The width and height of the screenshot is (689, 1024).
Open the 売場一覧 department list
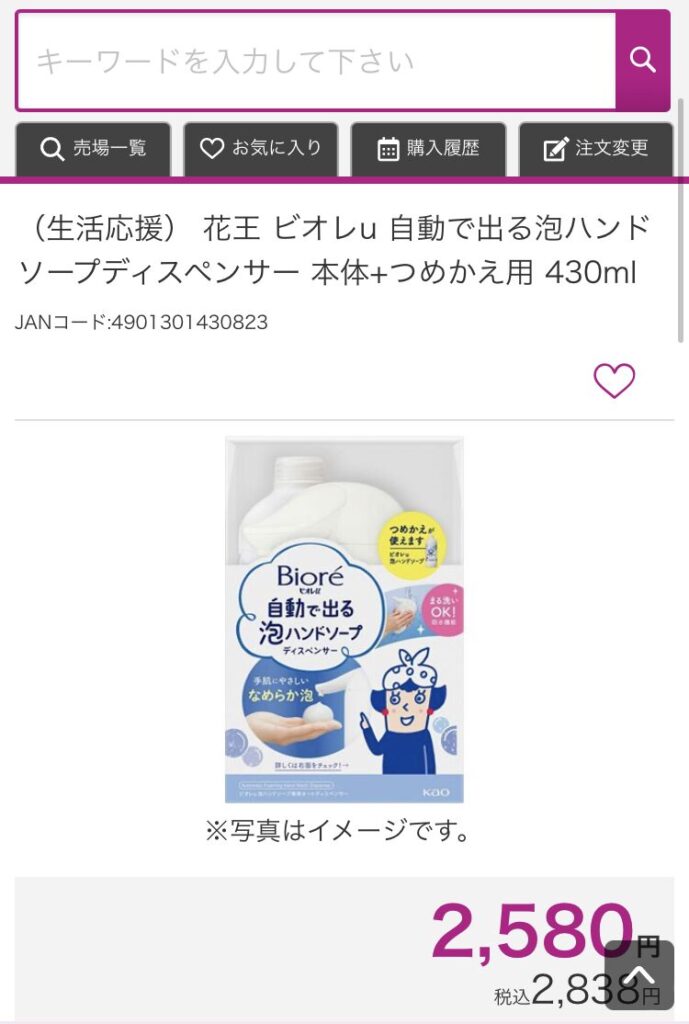(x=93, y=149)
